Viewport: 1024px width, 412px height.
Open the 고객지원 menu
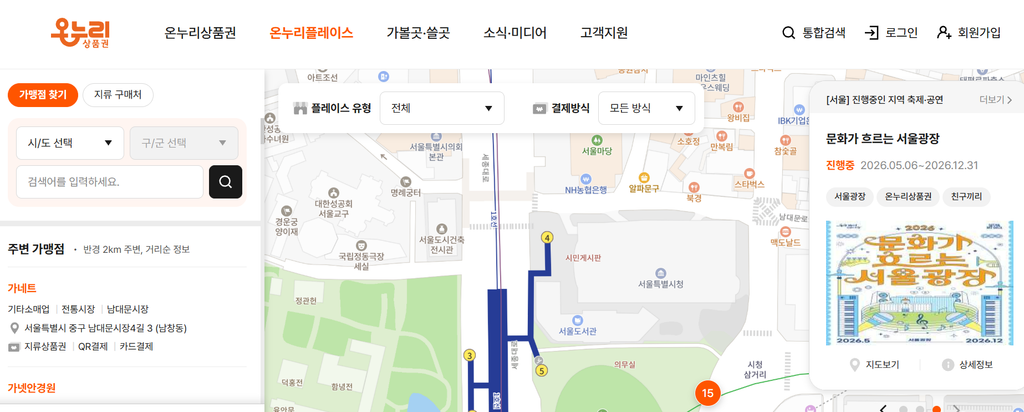(x=603, y=33)
